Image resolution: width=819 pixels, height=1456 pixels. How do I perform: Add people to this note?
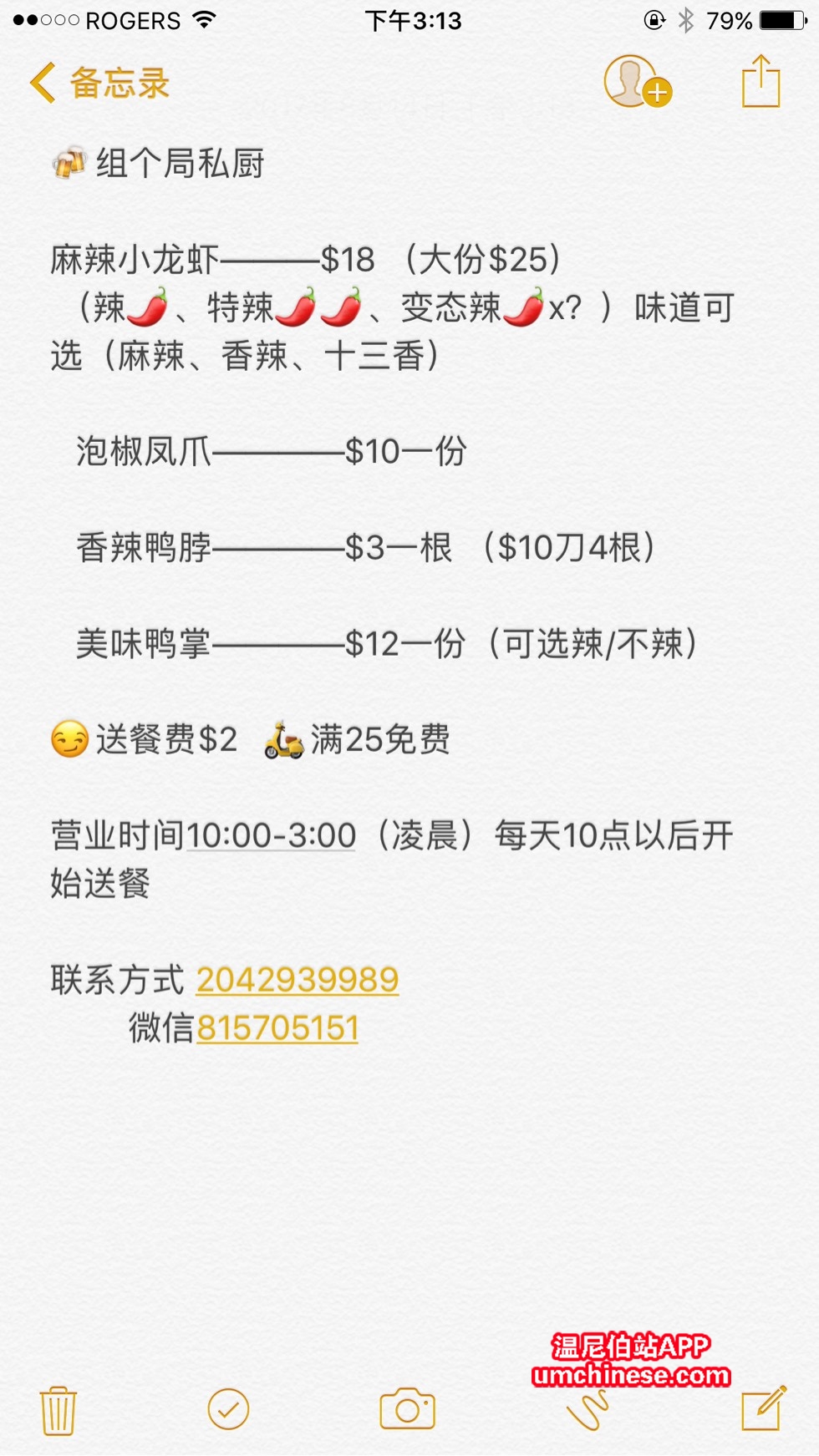point(637,82)
